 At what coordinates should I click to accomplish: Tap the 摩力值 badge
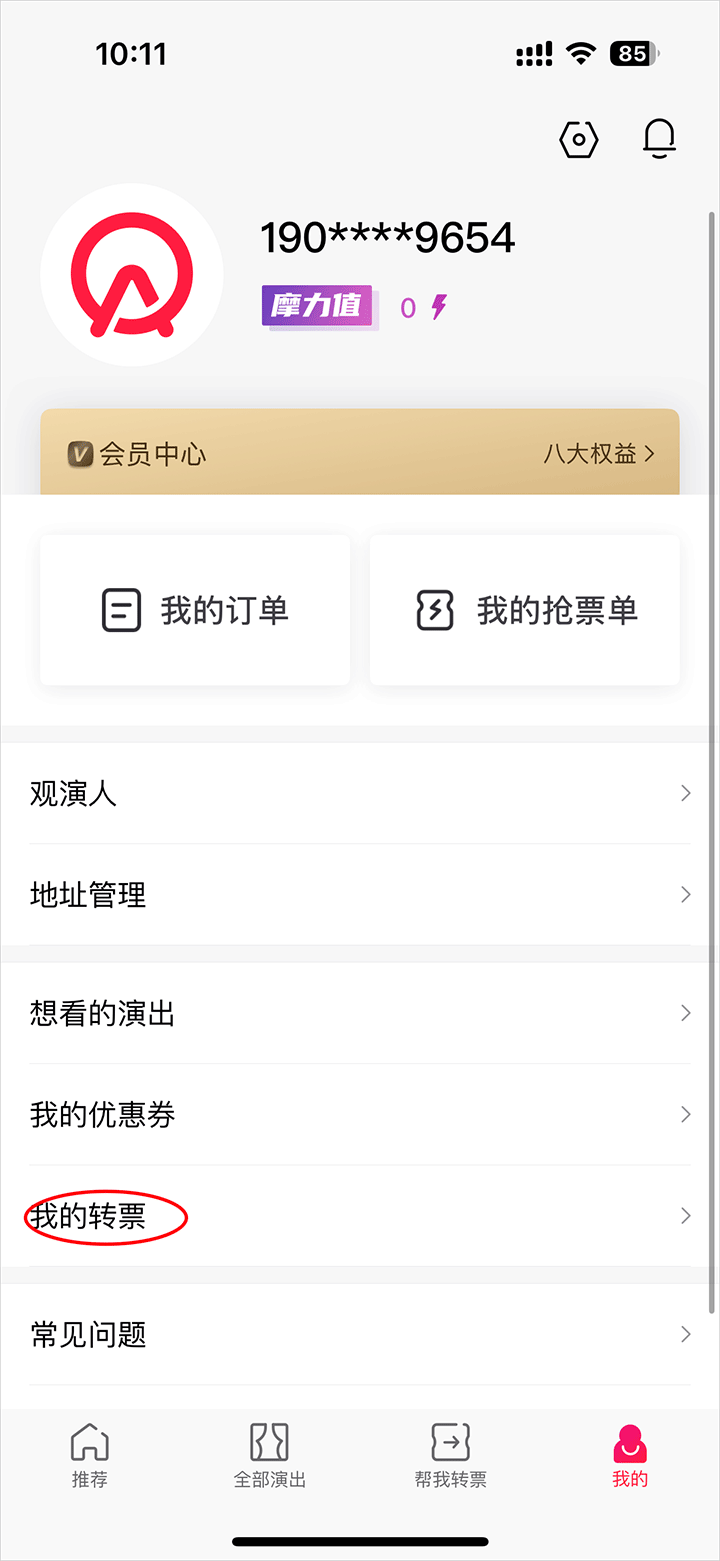point(317,306)
